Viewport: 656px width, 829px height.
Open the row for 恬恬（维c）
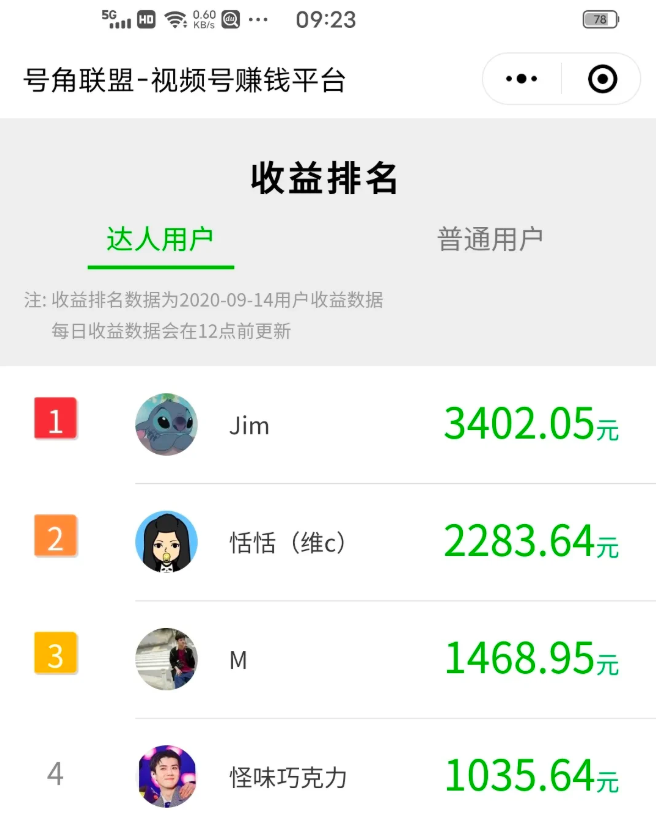click(330, 542)
